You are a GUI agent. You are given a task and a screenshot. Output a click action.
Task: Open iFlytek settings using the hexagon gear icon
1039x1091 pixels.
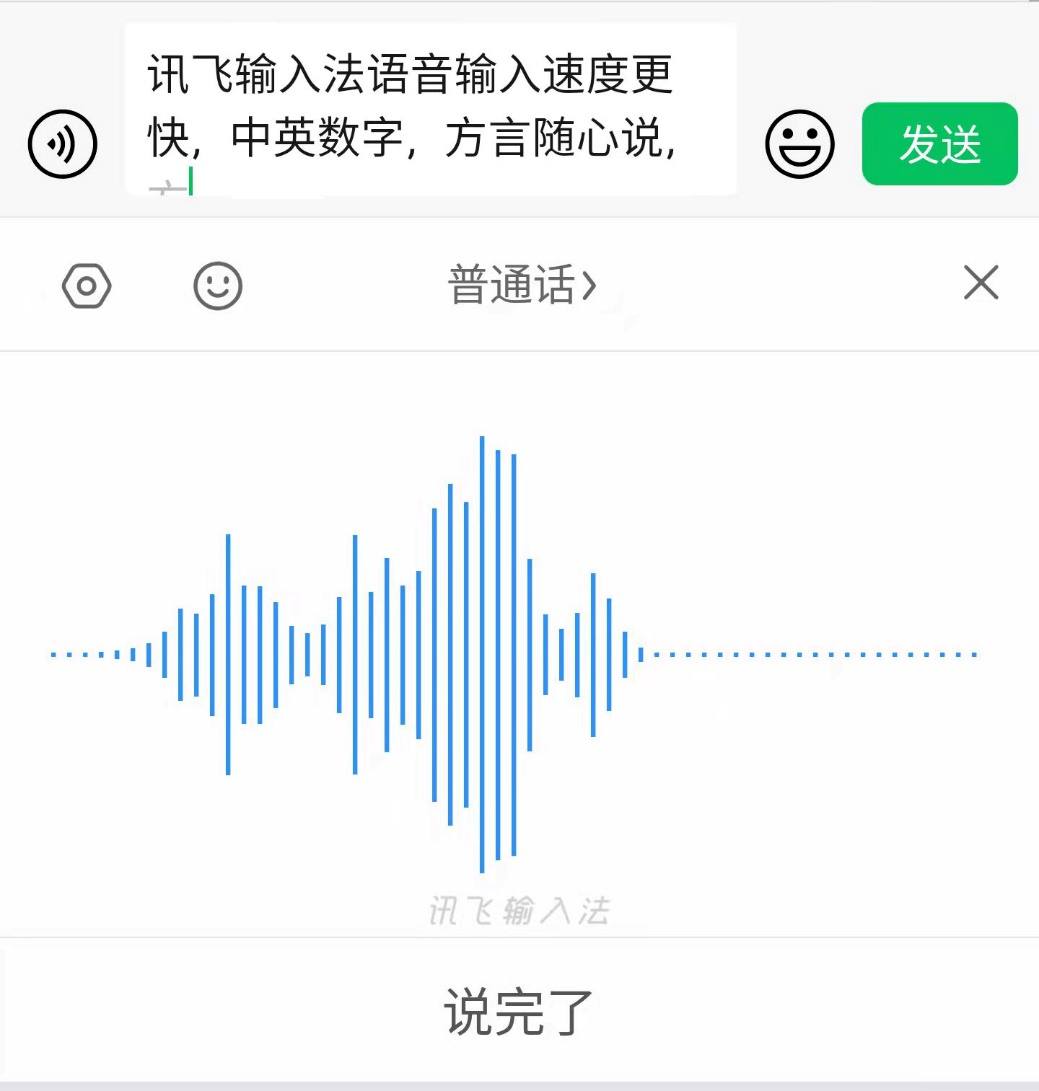(x=88, y=284)
